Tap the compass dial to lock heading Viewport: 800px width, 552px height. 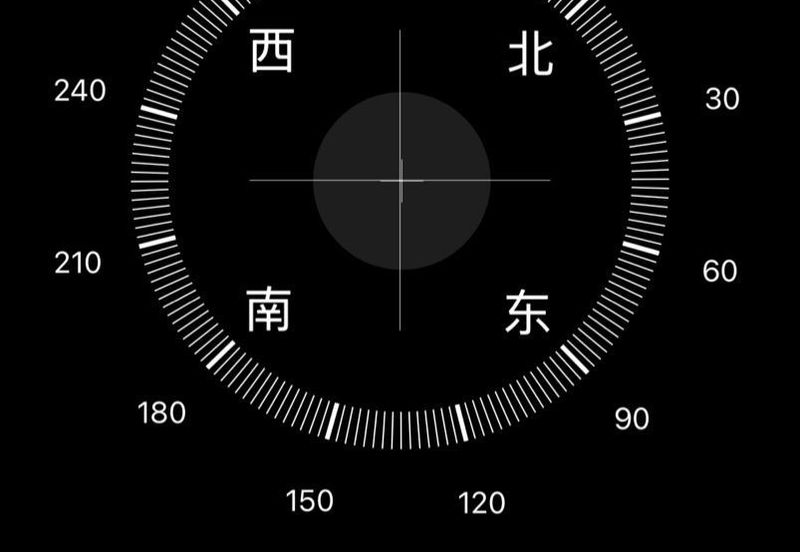400,181
